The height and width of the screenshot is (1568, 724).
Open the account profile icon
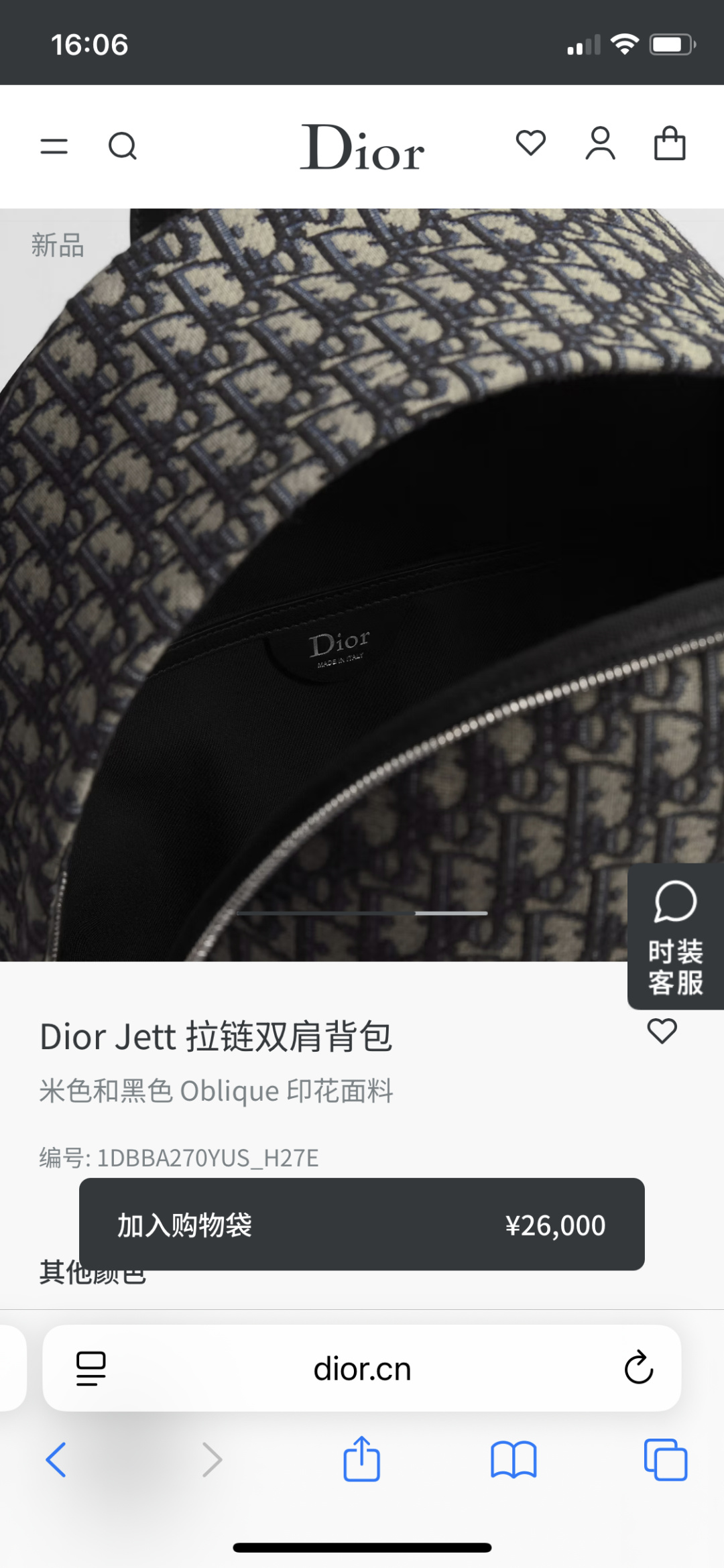click(x=600, y=143)
